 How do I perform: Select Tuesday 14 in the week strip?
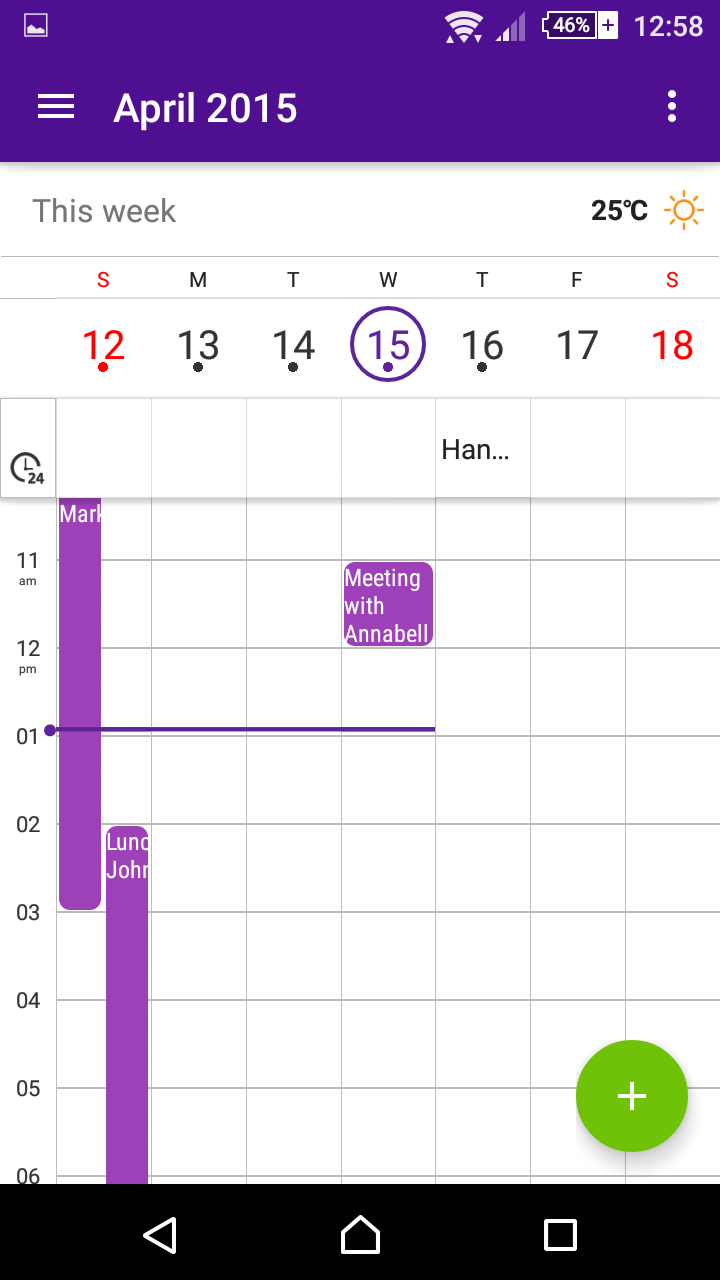click(x=293, y=346)
